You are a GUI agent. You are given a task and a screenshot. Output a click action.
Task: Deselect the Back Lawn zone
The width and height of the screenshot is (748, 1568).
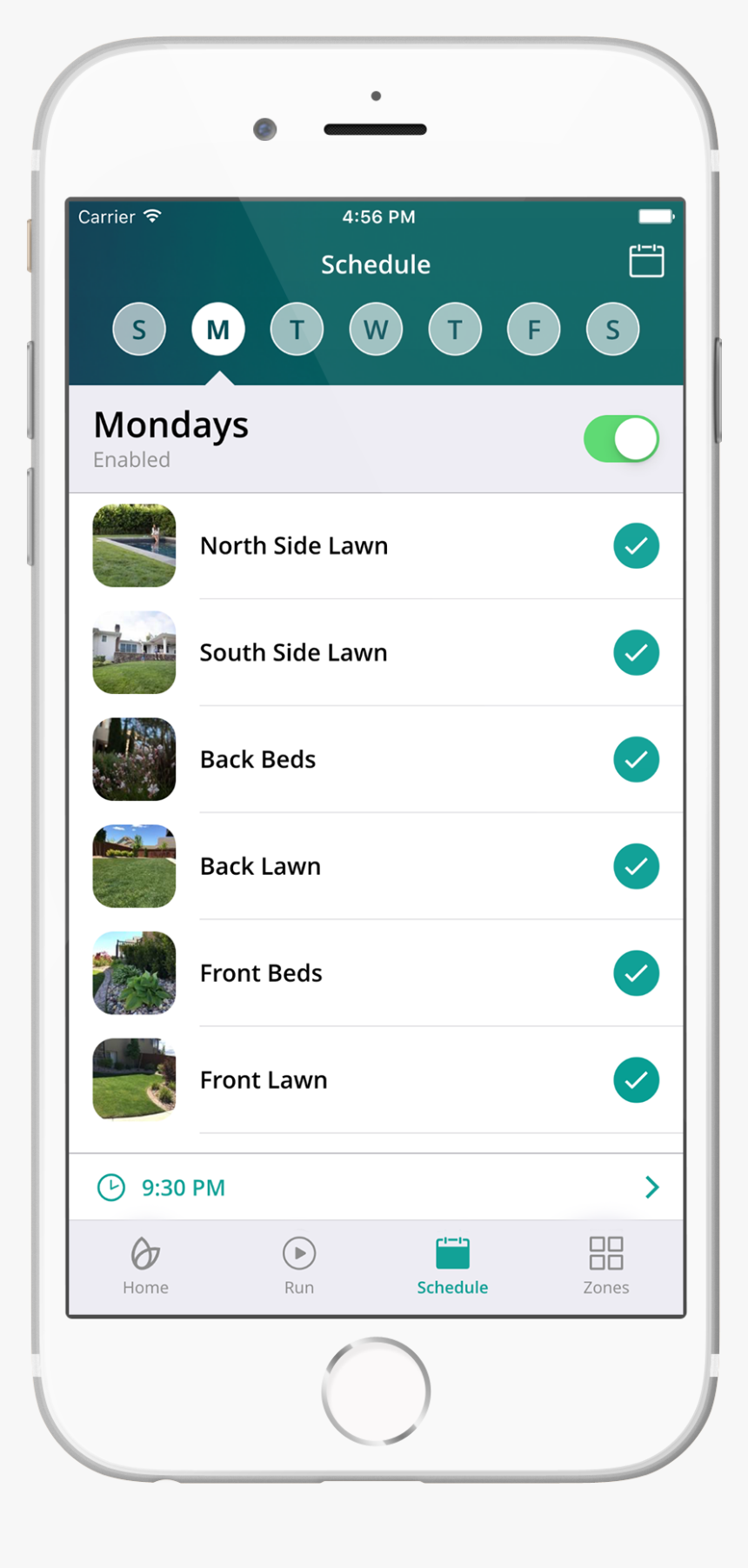click(636, 866)
